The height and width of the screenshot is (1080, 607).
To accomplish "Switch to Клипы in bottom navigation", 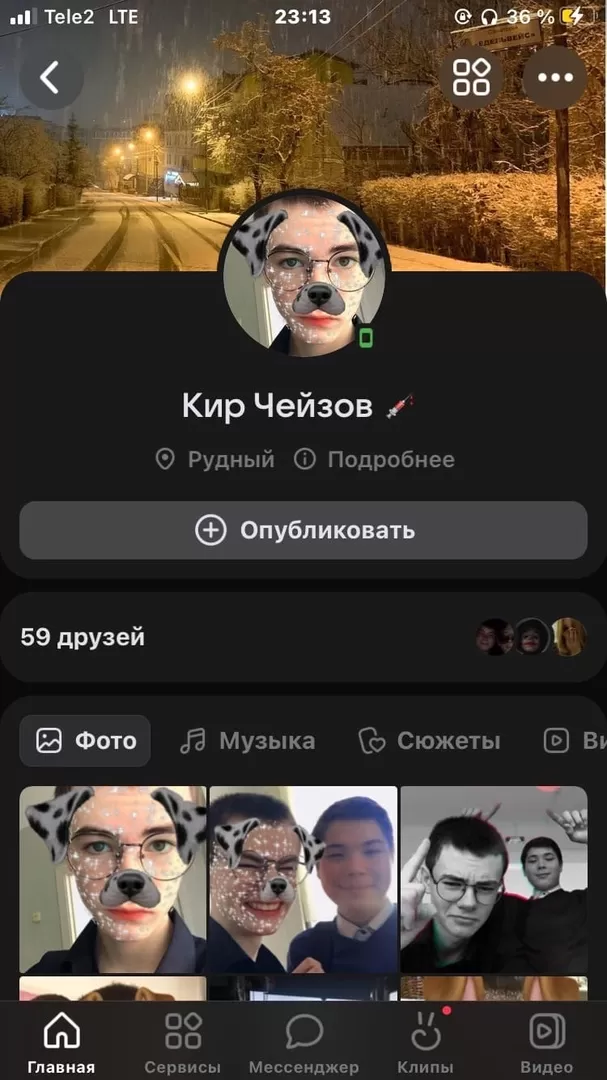I will tap(425, 1042).
